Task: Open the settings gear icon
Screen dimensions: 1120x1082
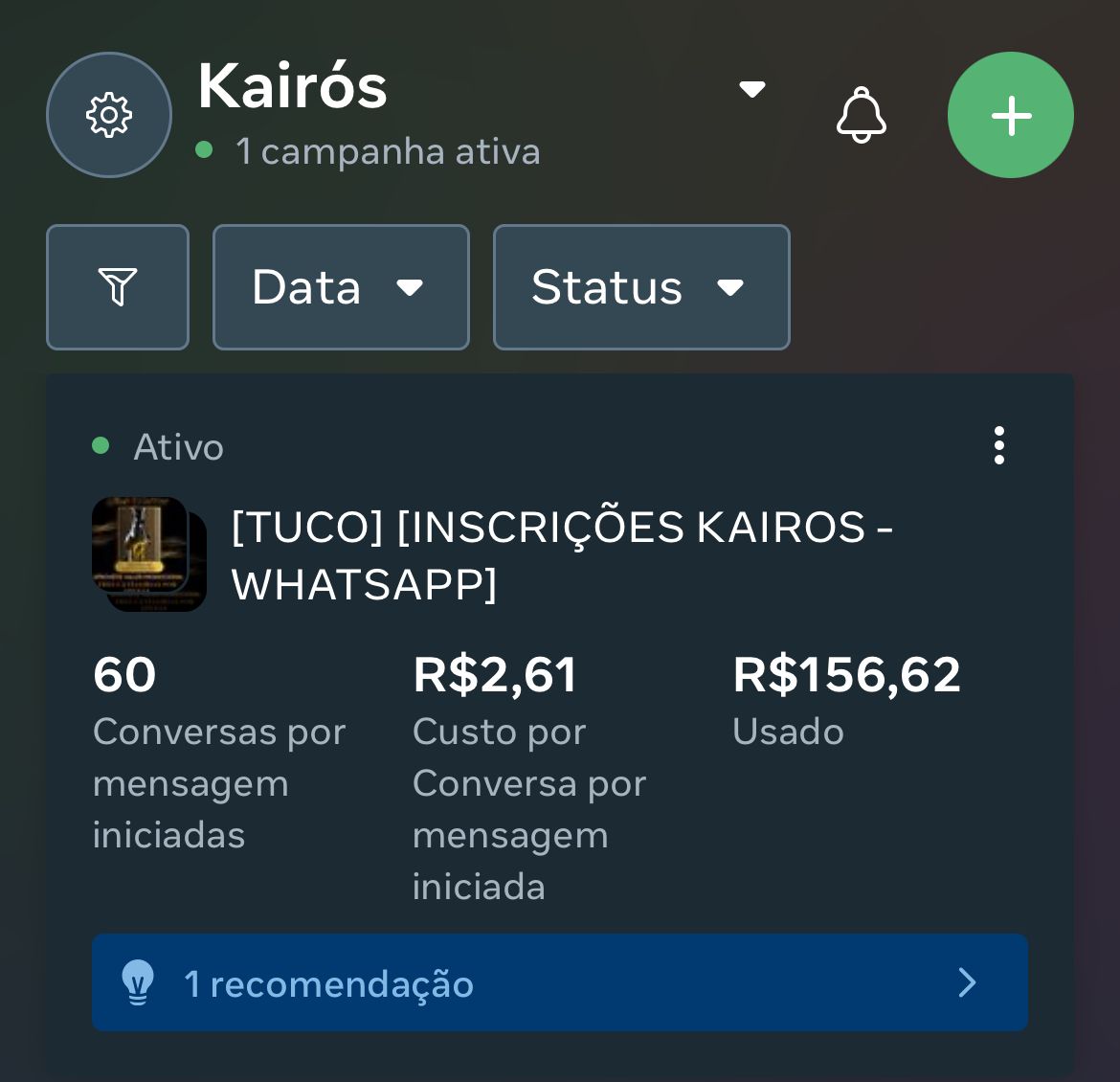Action: click(109, 115)
